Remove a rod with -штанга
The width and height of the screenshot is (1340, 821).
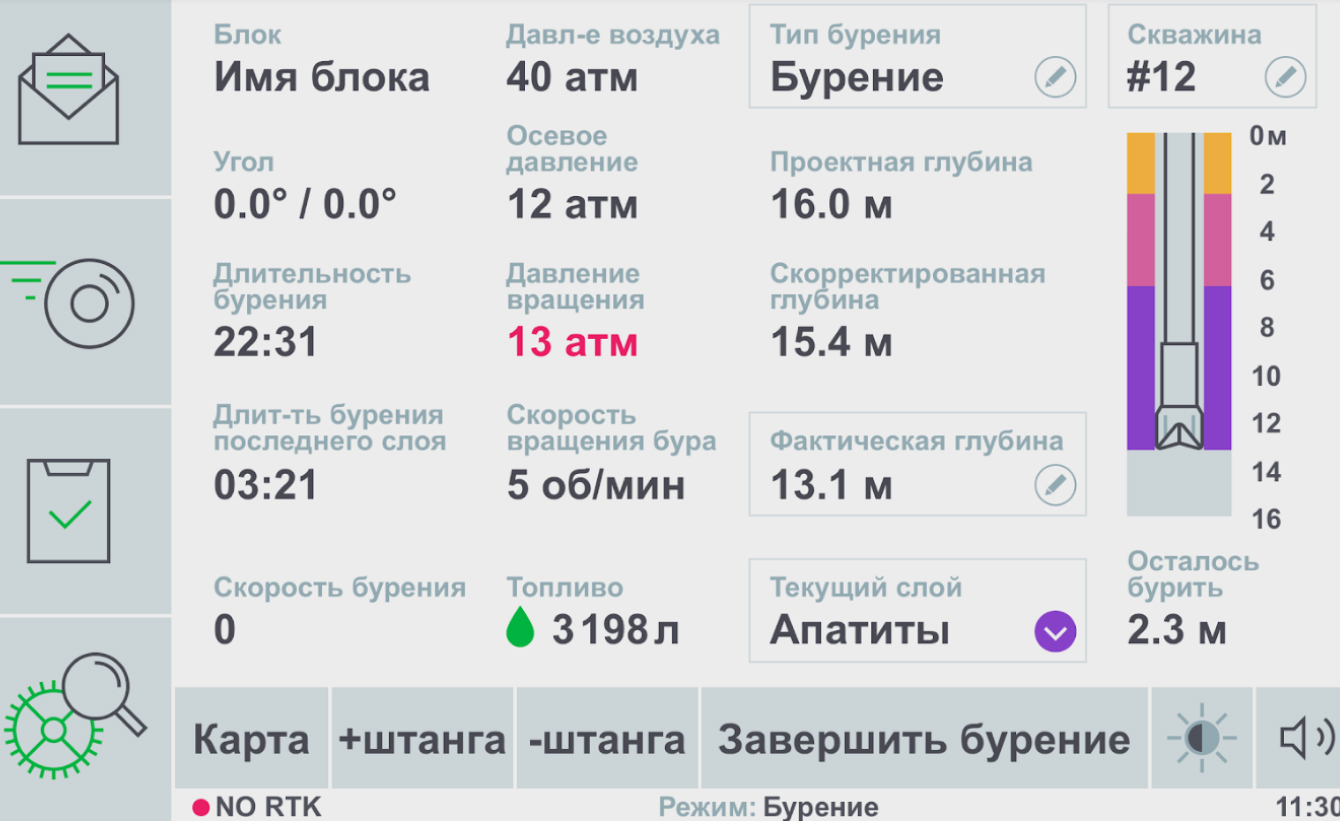click(x=607, y=740)
